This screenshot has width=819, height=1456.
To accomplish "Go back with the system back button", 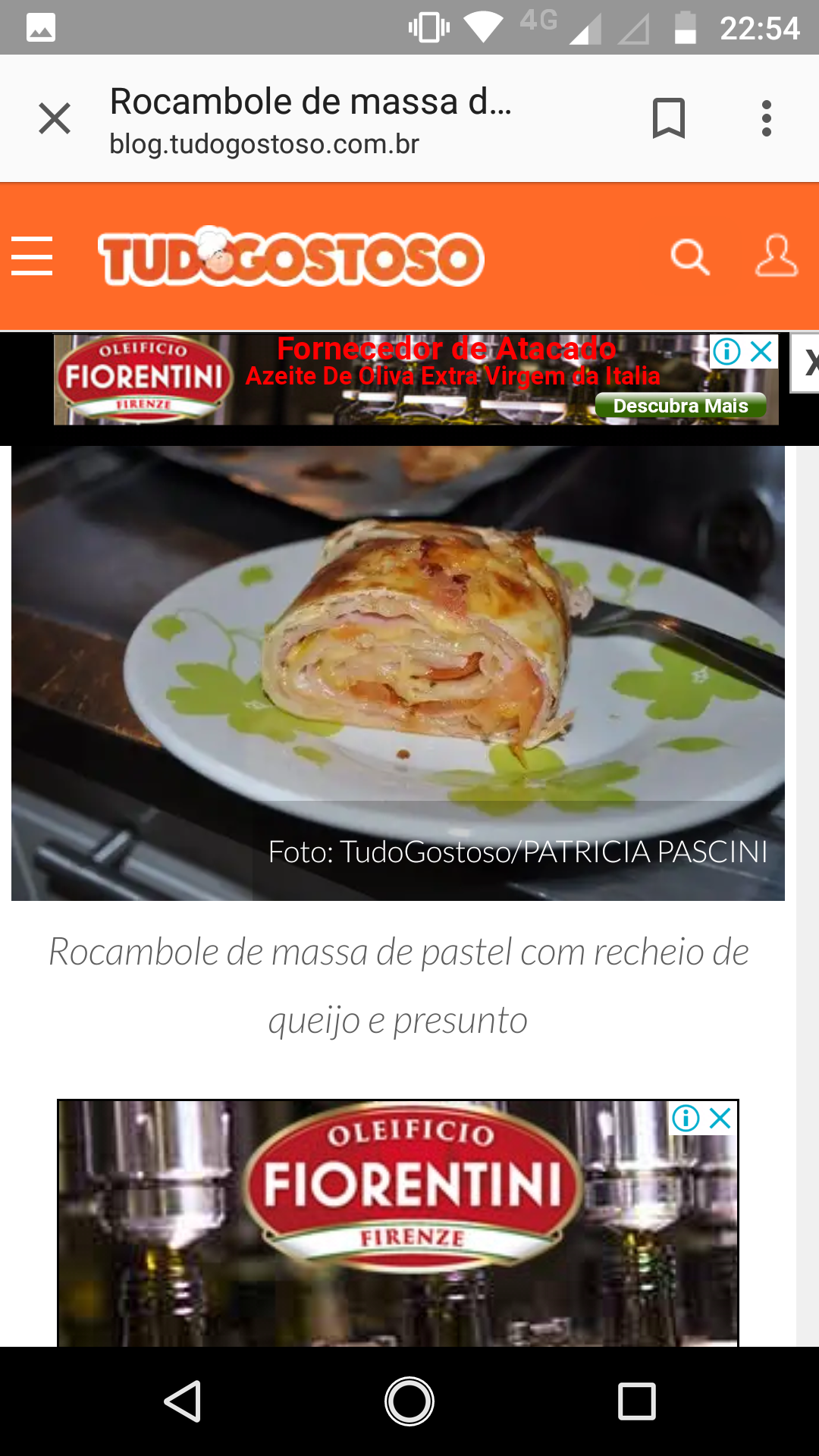I will tap(183, 1401).
